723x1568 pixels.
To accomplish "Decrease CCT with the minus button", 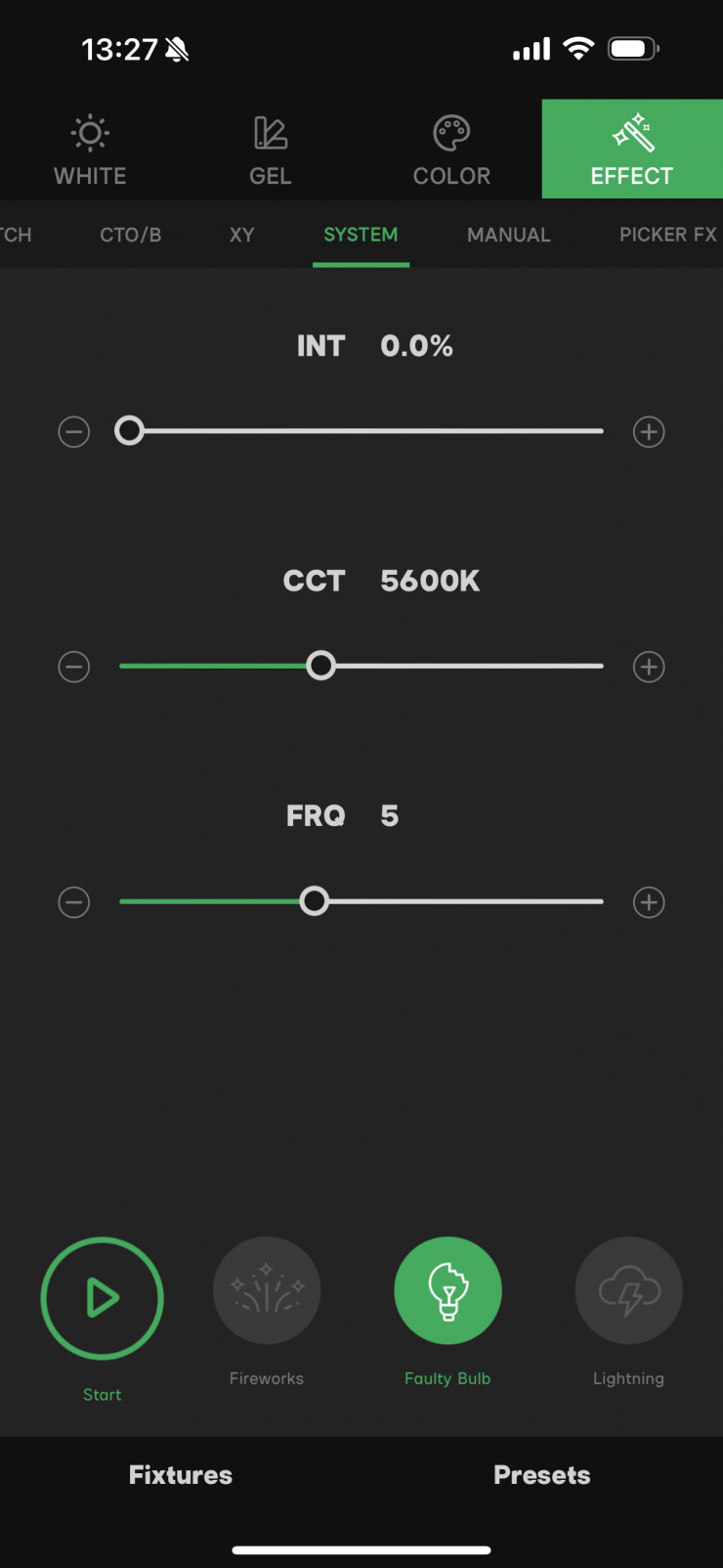I will pyautogui.click(x=74, y=667).
